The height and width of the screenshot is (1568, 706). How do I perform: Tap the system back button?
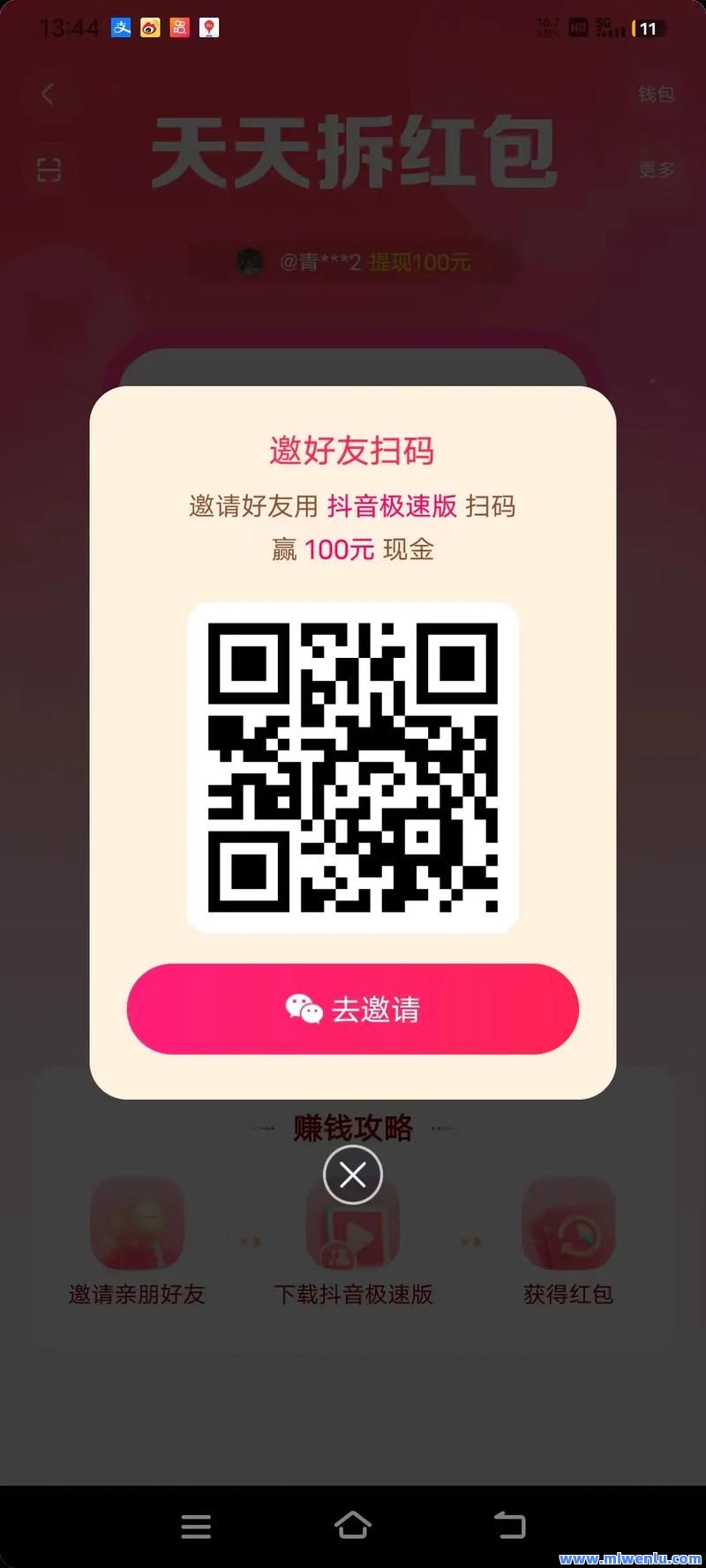click(x=509, y=1526)
